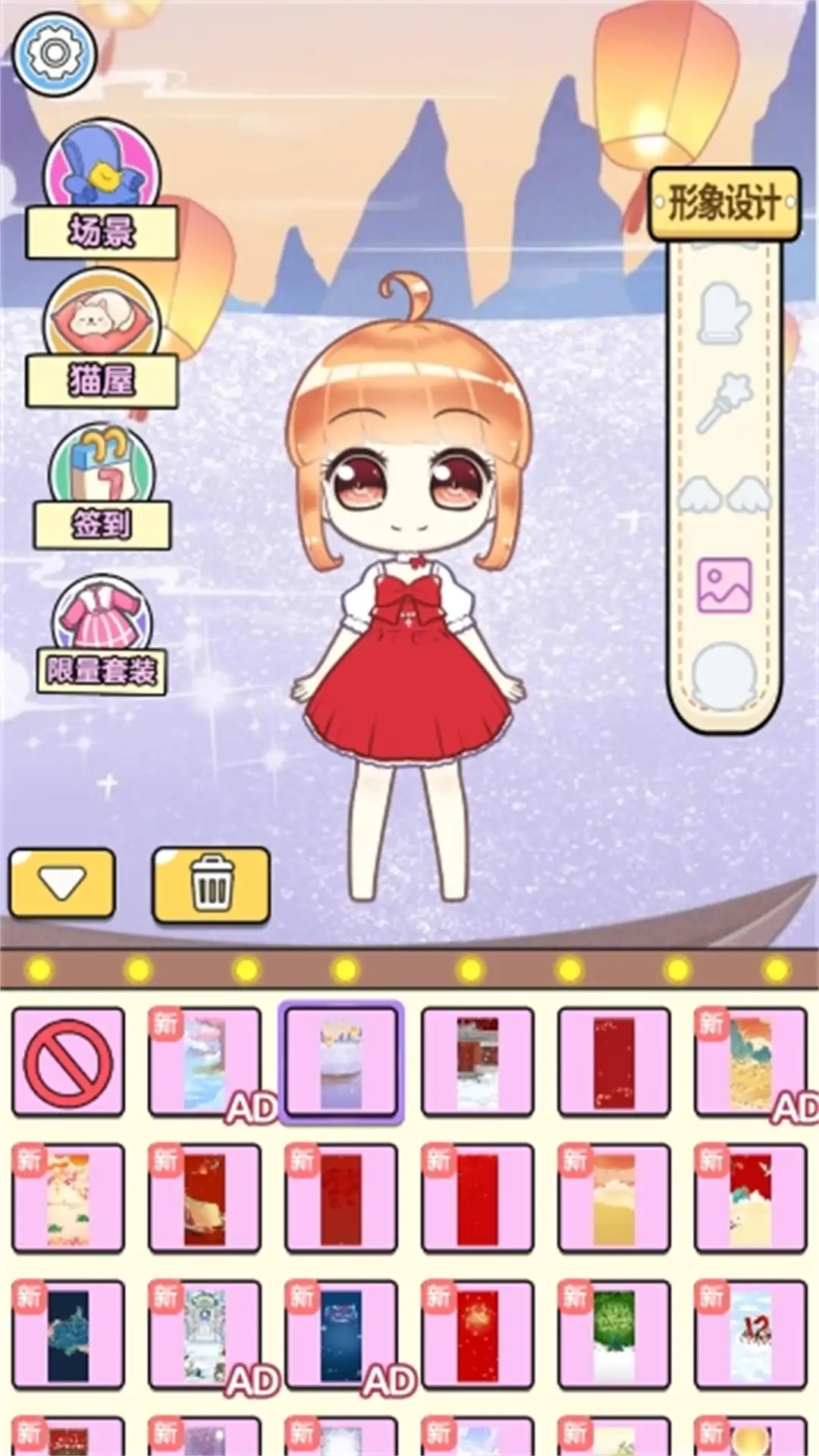Choose the red building snow background

pos(477,1062)
